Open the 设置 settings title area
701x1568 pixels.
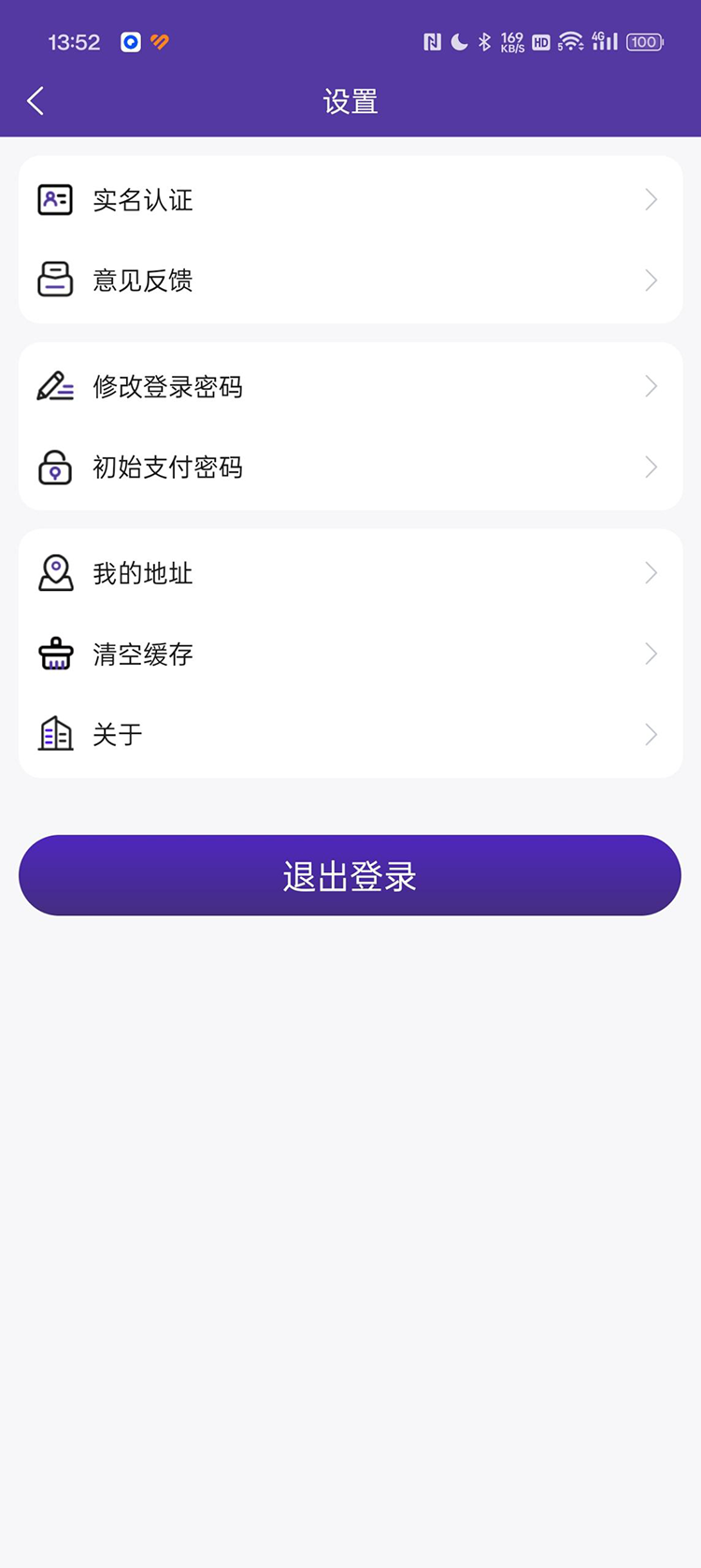350,100
